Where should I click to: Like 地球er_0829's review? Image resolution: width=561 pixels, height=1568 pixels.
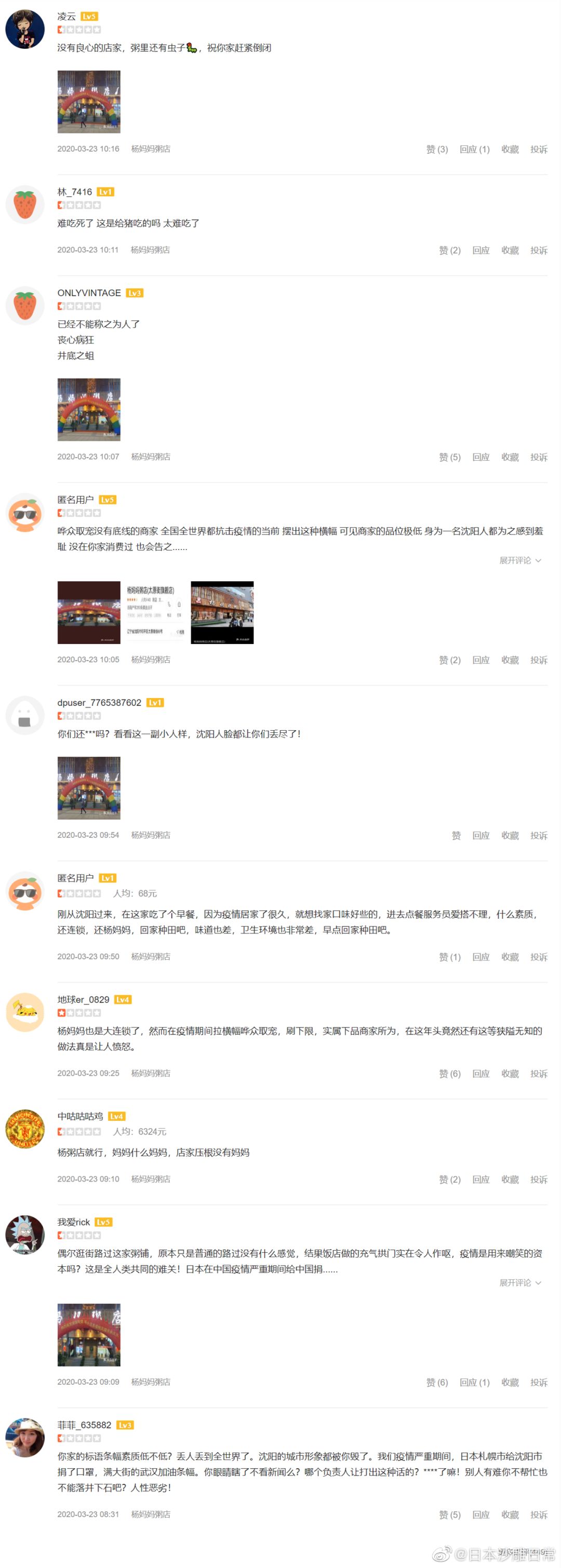(x=449, y=1074)
